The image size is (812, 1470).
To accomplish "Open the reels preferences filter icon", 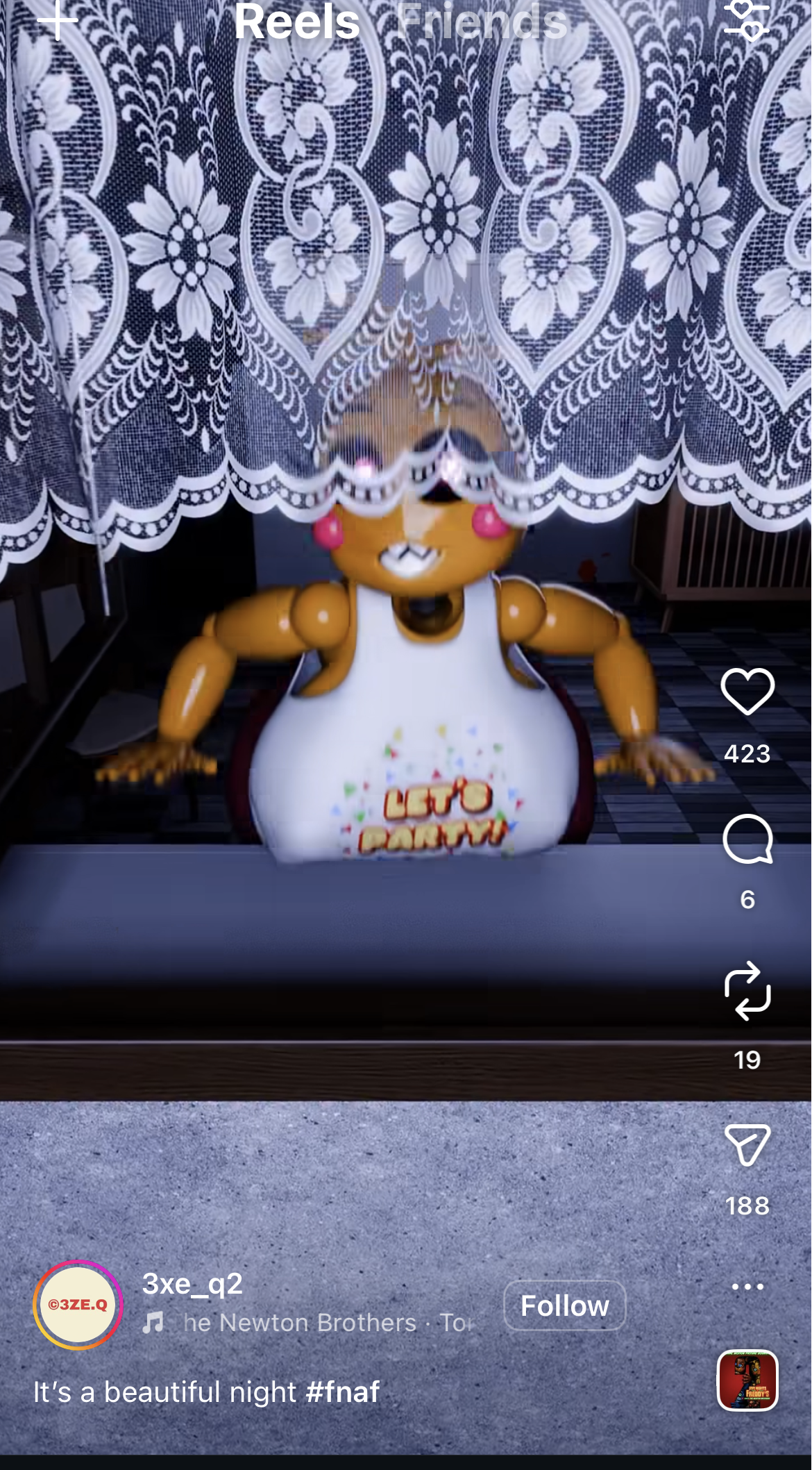I will 747,21.
